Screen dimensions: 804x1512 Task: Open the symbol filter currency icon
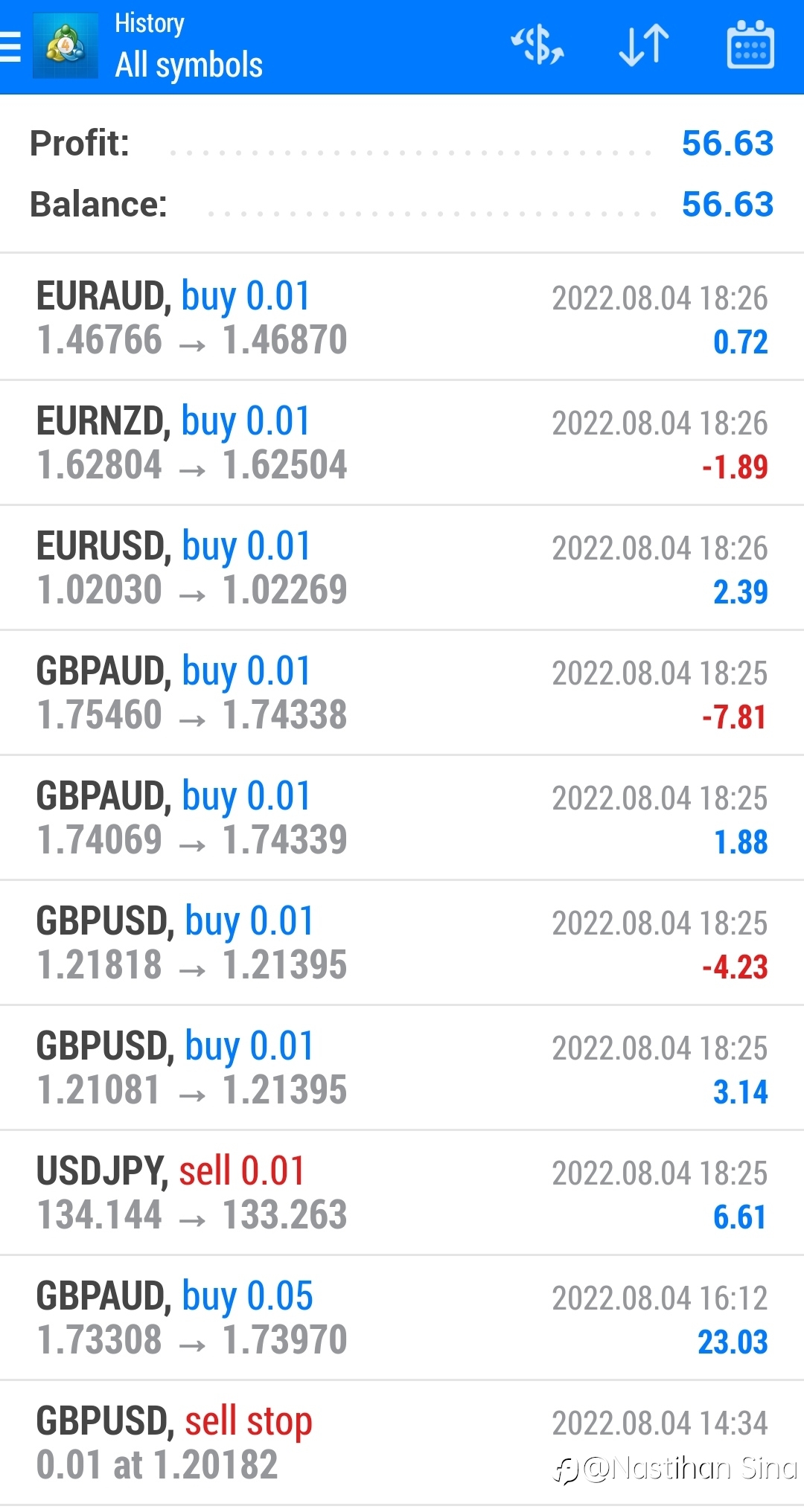[537, 46]
